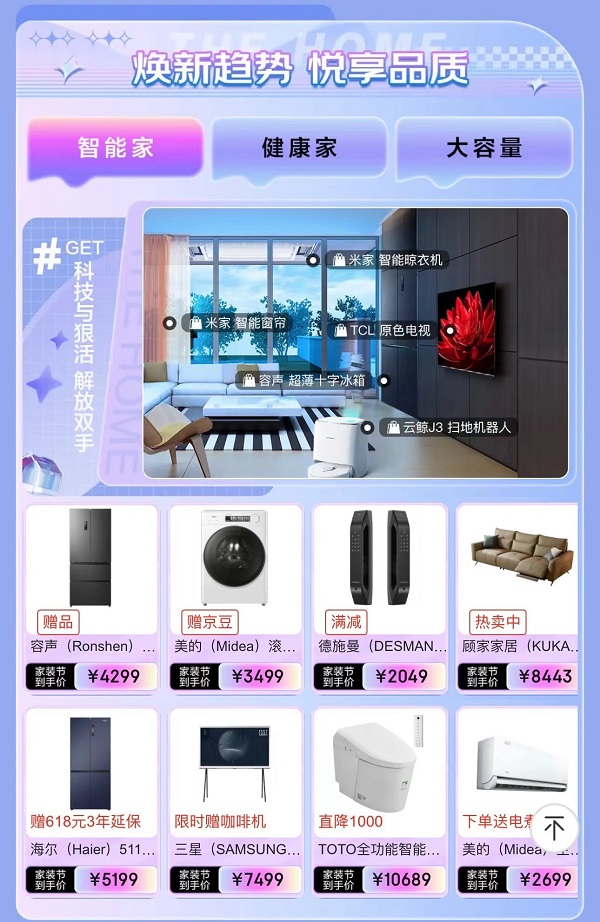View the 顾家家居 KUKA sofa card

520,598
